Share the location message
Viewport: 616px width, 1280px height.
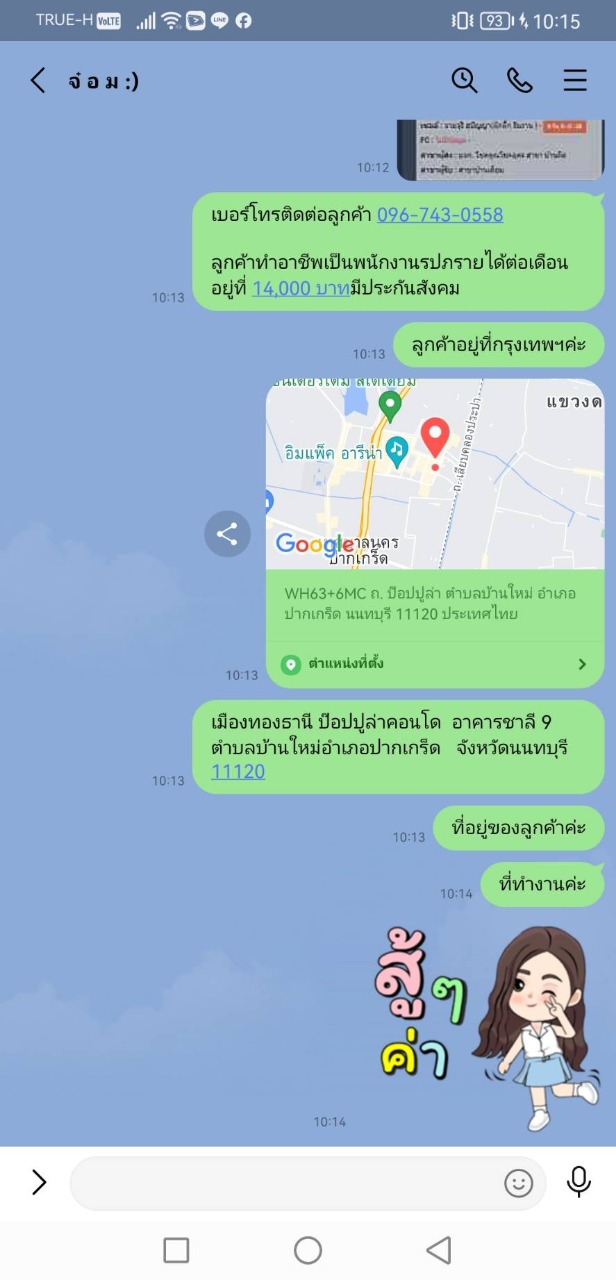click(x=227, y=534)
